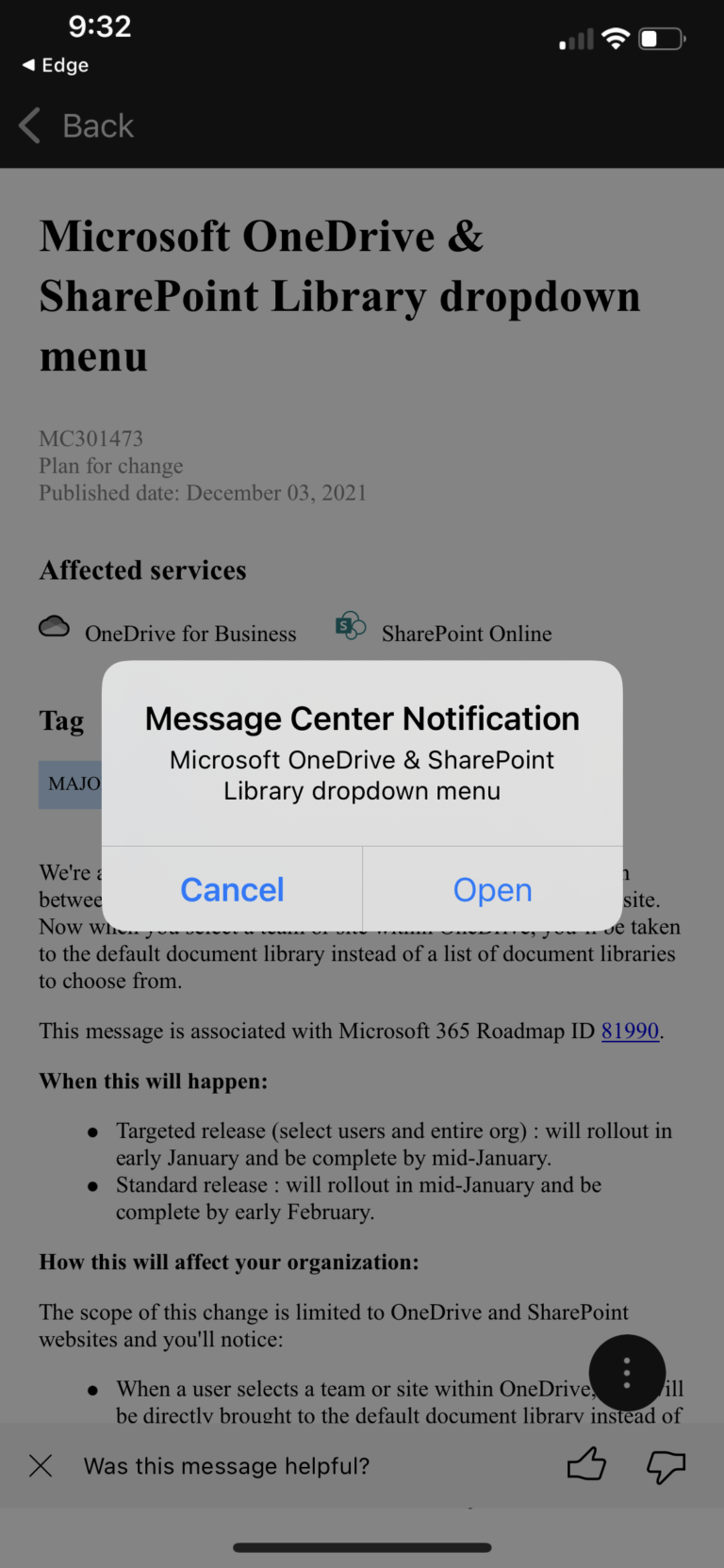Give the message a thumbs up
This screenshot has height=1568, width=724.
[585, 1464]
